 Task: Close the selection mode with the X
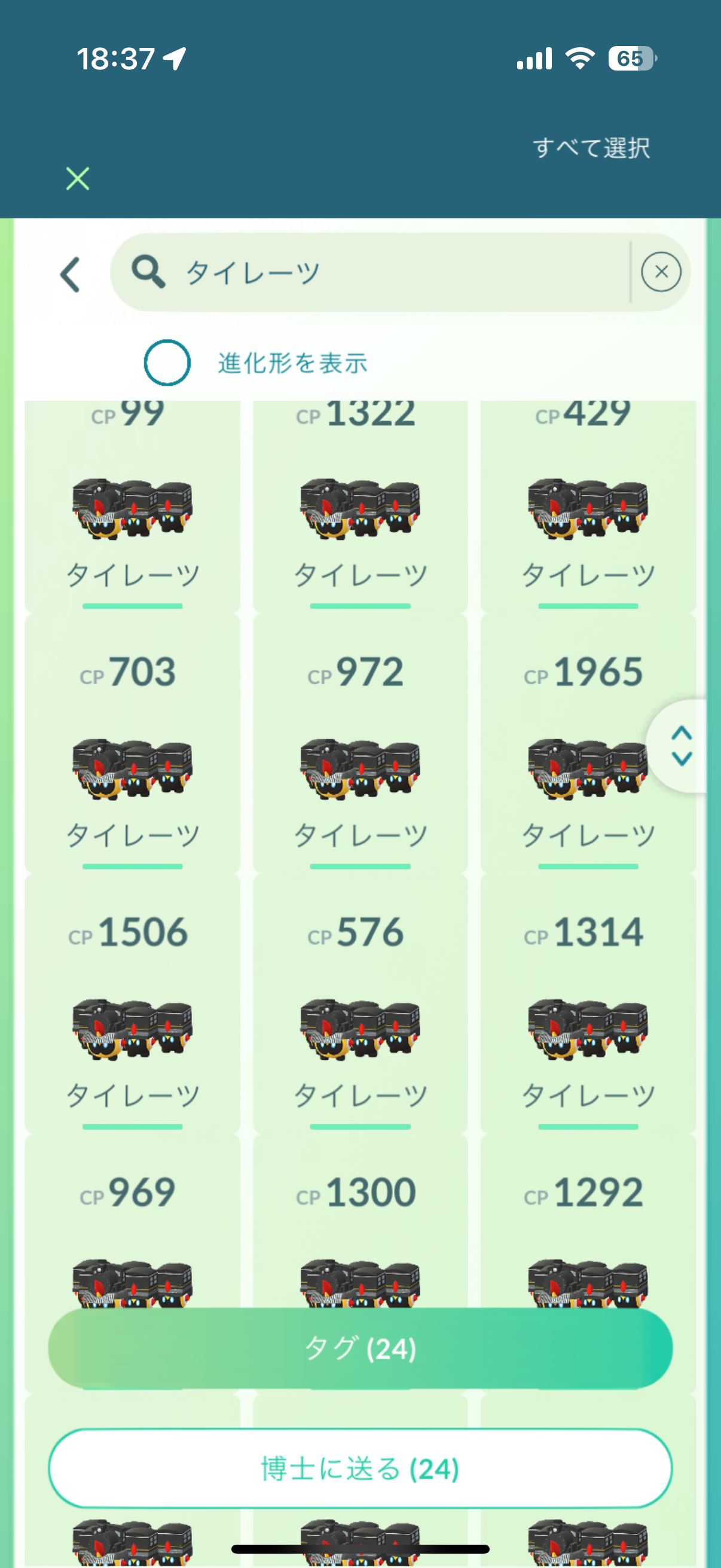pyautogui.click(x=77, y=178)
